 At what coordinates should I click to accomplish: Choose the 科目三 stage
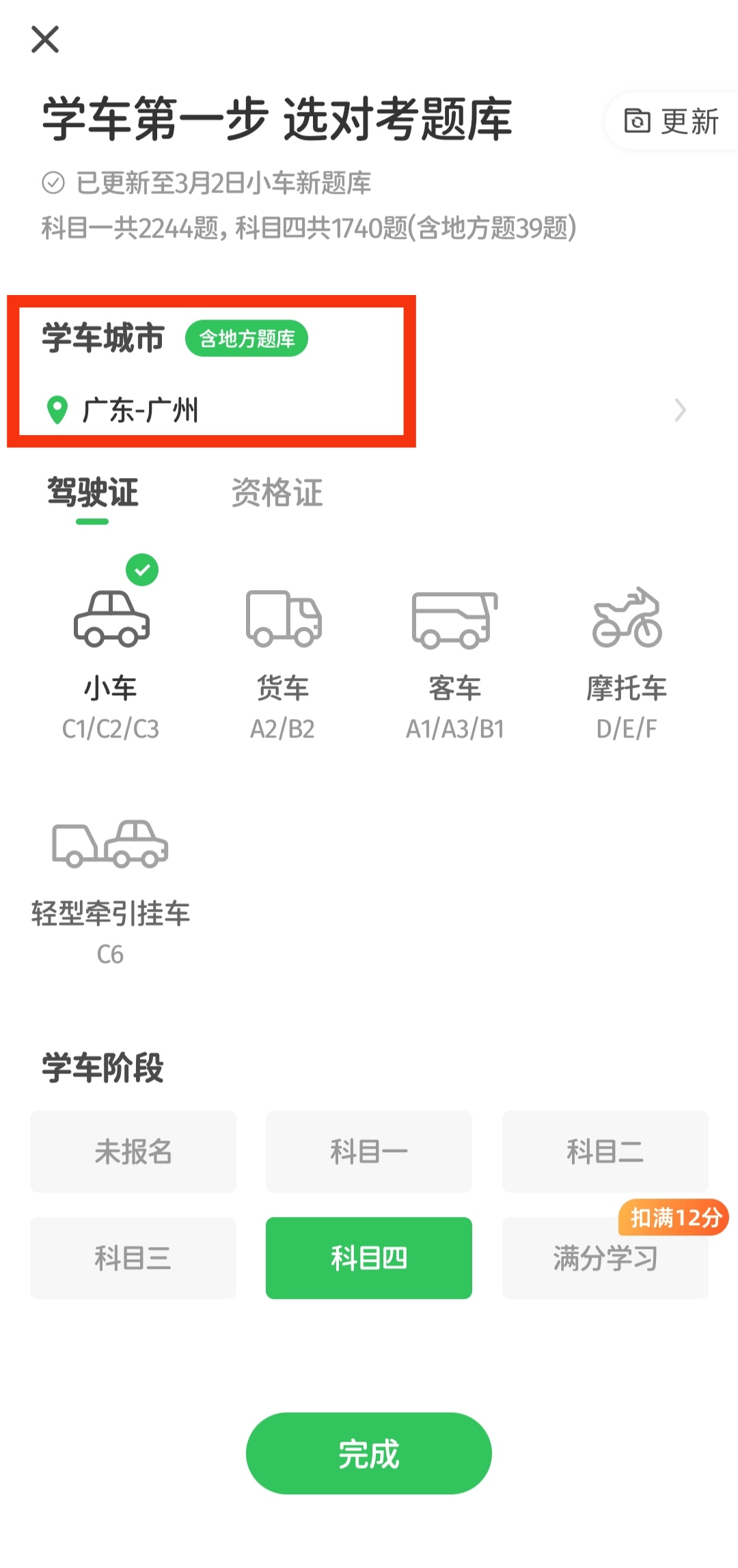133,1258
